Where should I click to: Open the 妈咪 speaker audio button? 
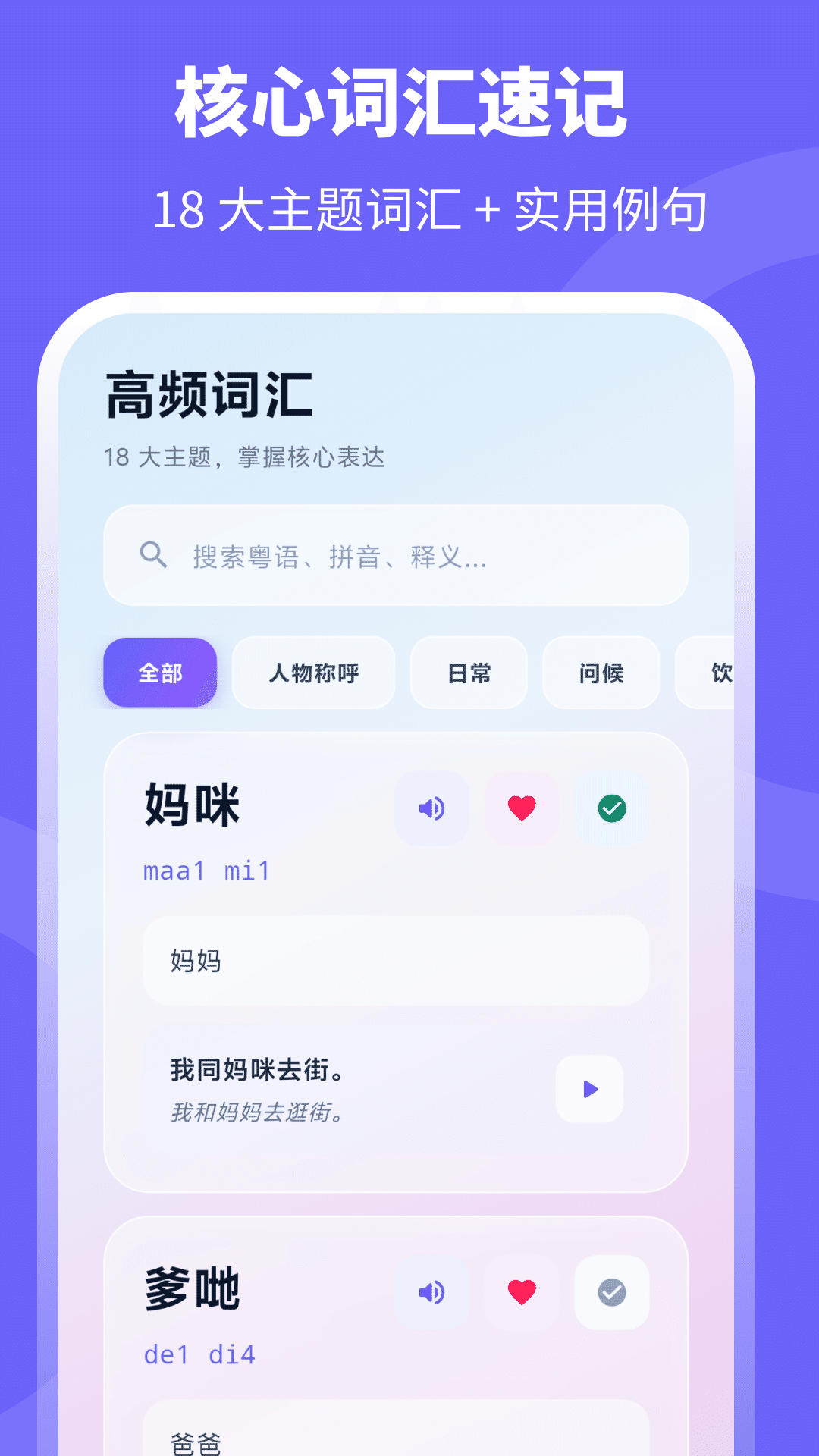click(431, 808)
